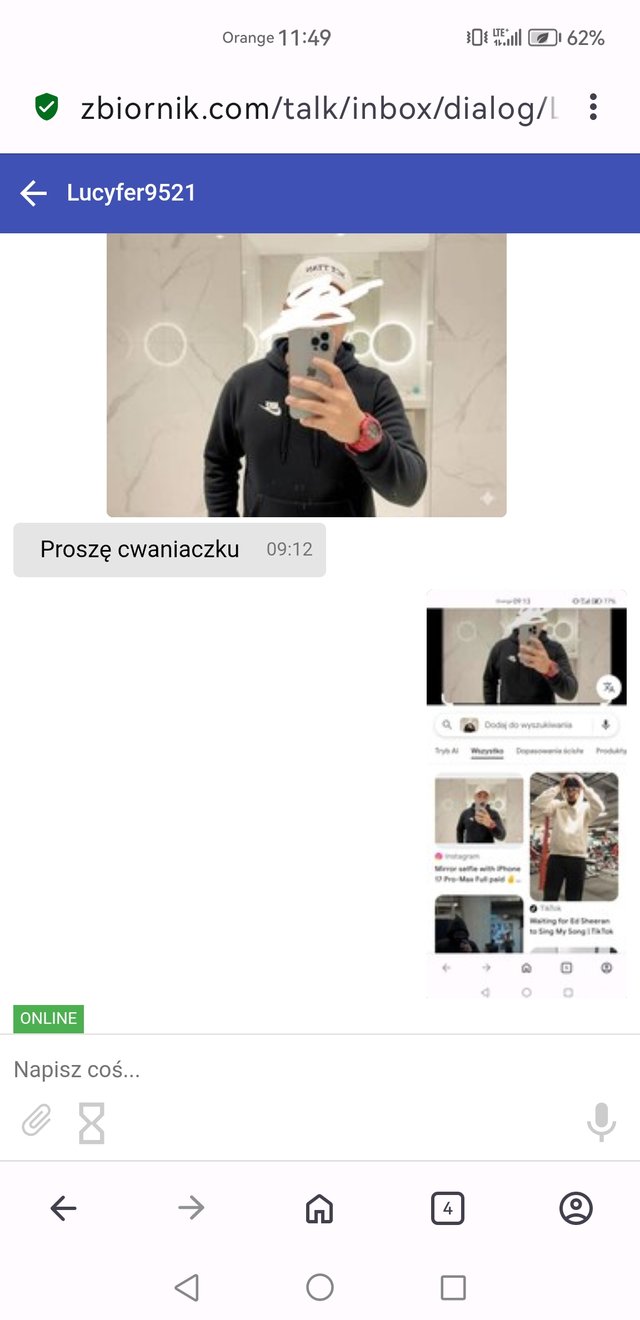640x1320 pixels.
Task: Open the sent screenshot image
Action: tap(526, 794)
